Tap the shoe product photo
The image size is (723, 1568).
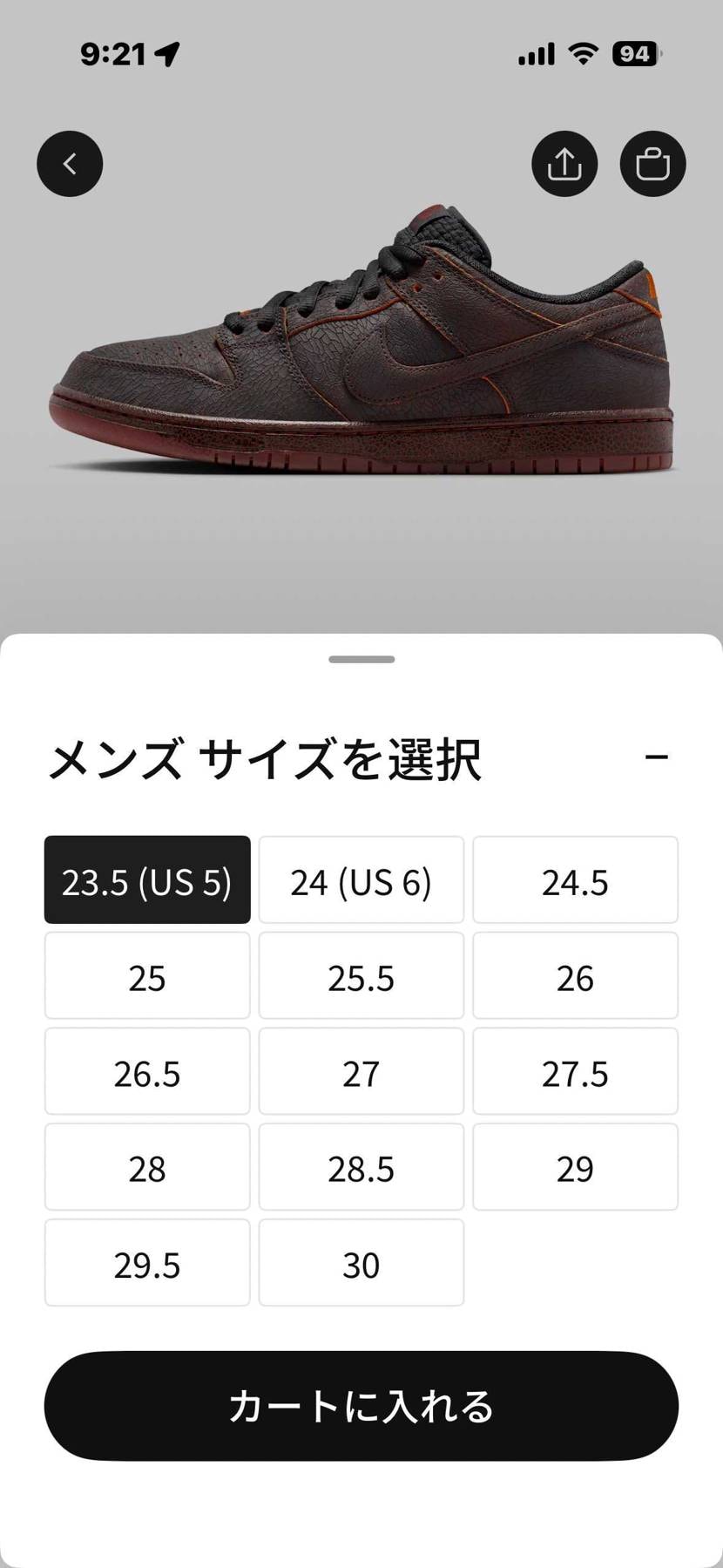pyautogui.click(x=361, y=349)
